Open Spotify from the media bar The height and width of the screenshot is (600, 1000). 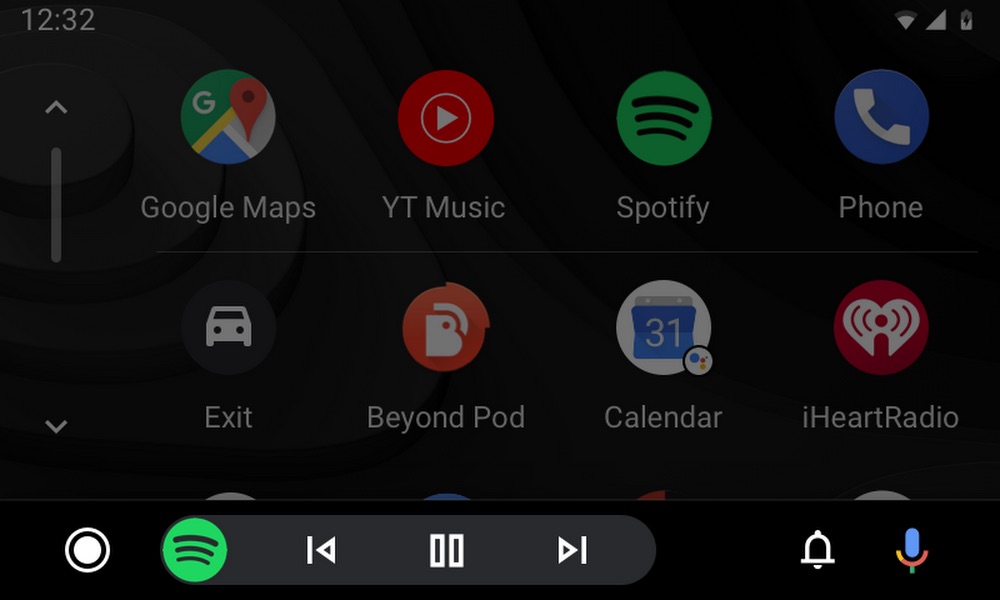tap(194, 550)
